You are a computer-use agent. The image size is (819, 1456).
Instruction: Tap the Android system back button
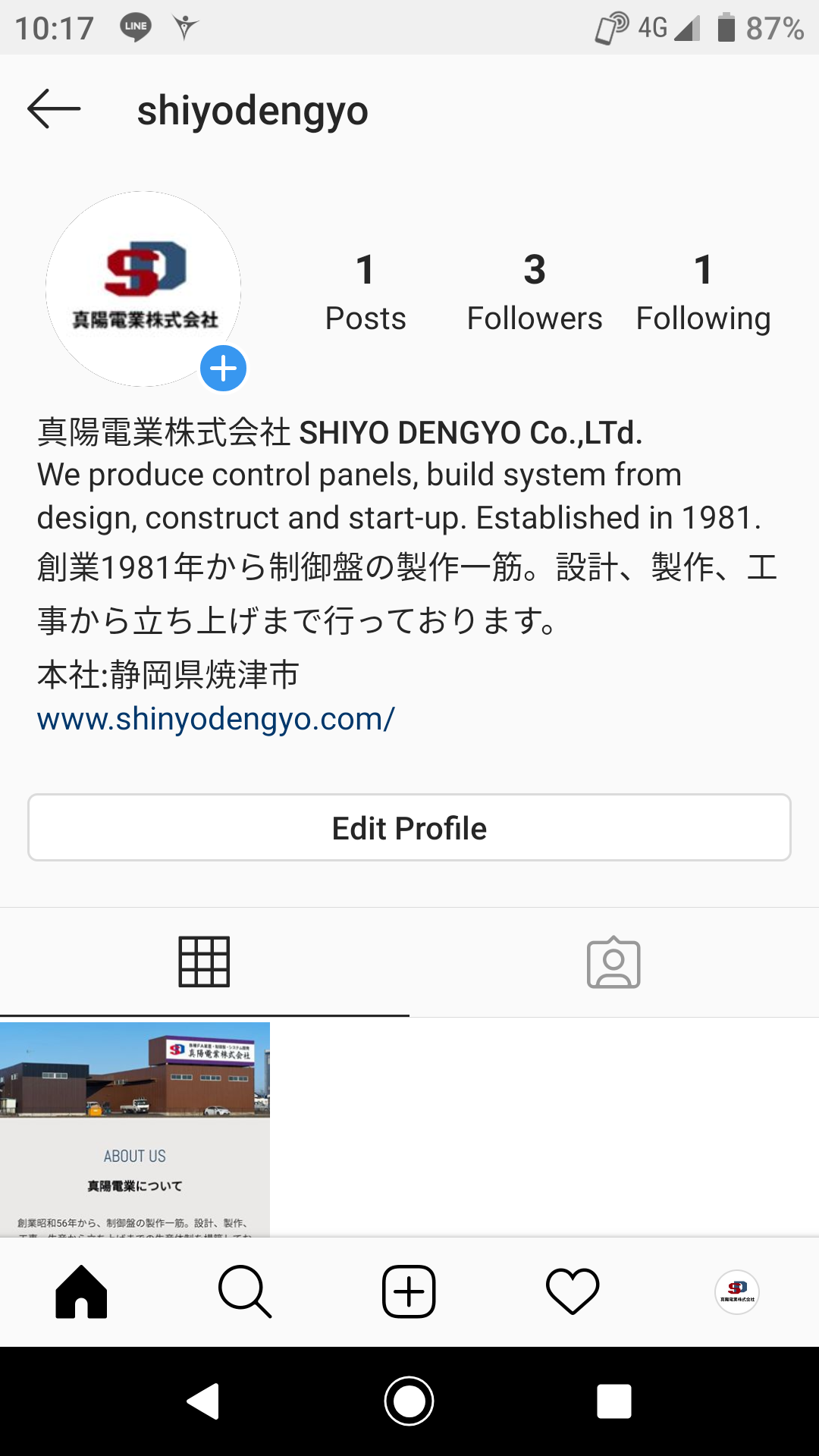(203, 1401)
